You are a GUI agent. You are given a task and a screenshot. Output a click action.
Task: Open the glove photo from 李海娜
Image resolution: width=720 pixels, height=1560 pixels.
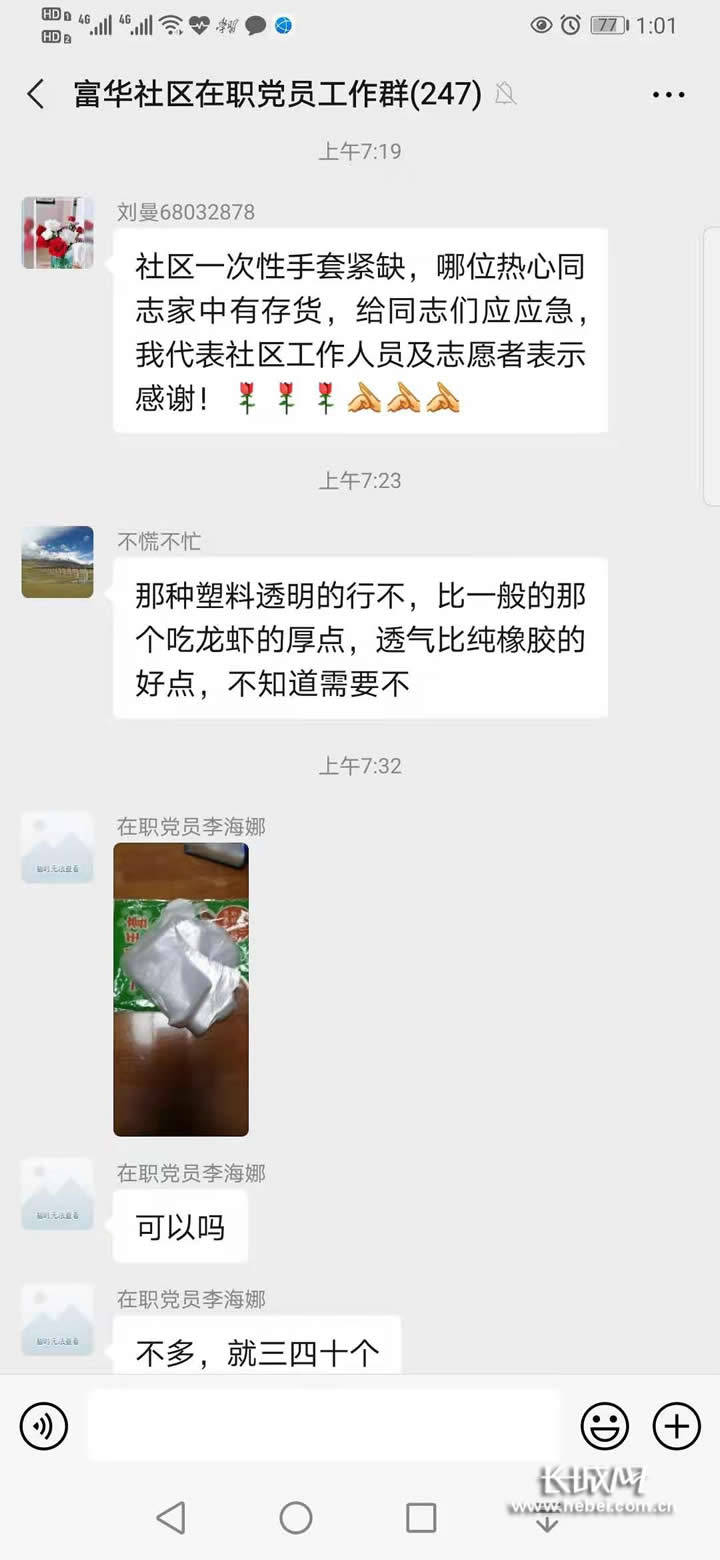point(181,989)
